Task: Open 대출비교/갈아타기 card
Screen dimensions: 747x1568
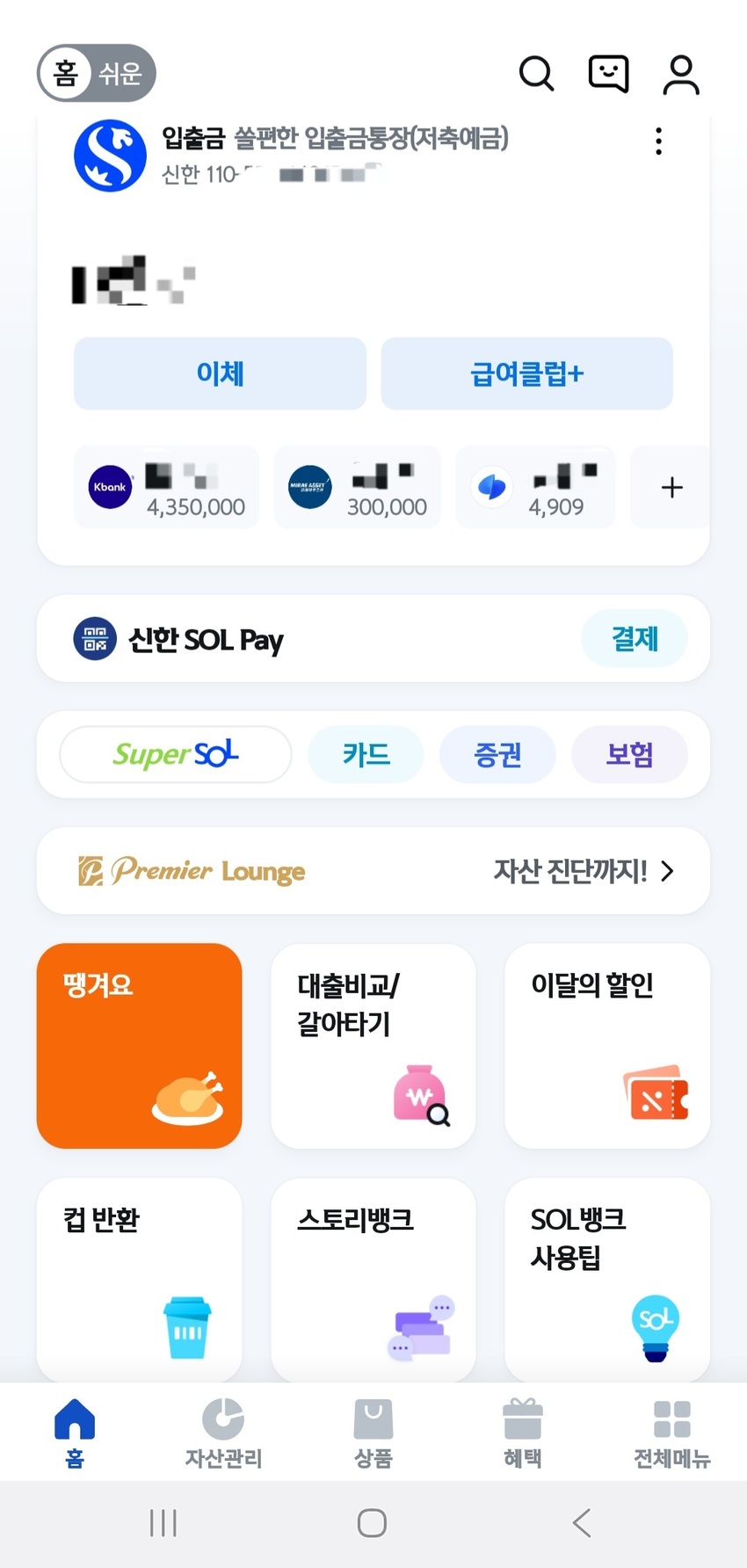Action: pos(373,1046)
